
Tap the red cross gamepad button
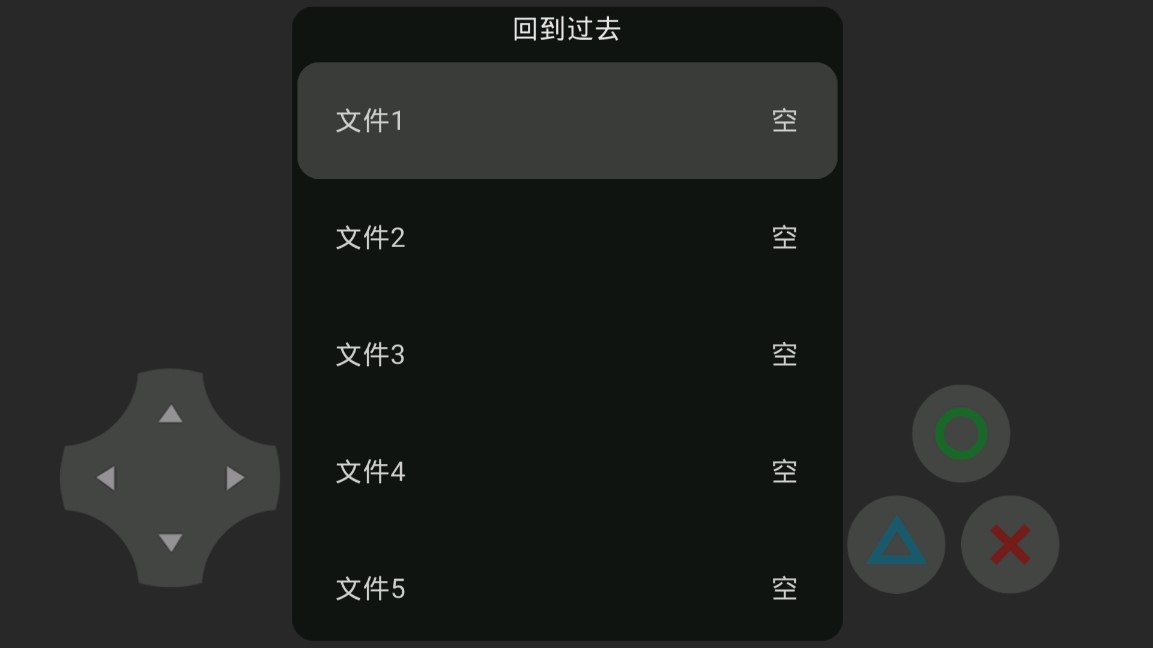tap(1010, 545)
